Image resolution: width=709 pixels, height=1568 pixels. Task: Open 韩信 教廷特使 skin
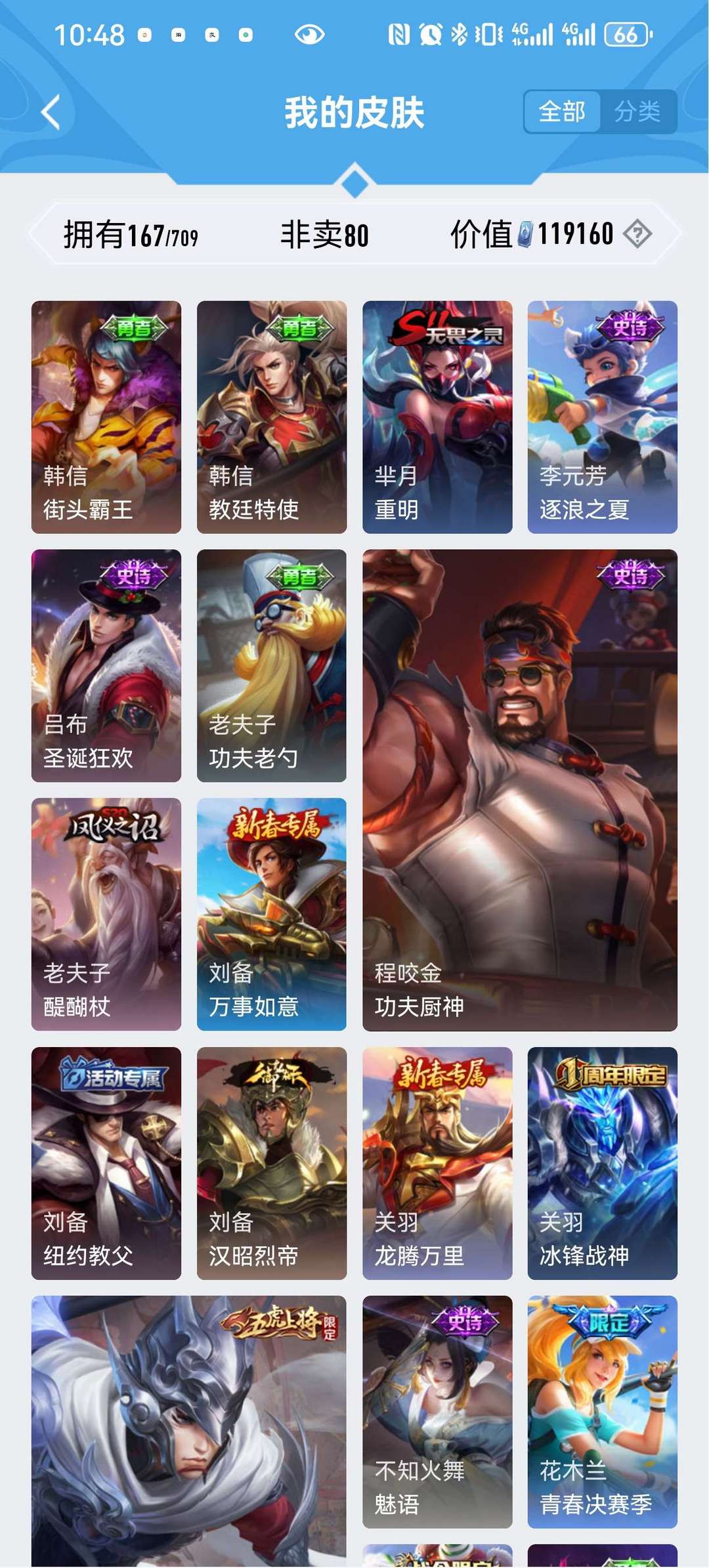coord(272,417)
